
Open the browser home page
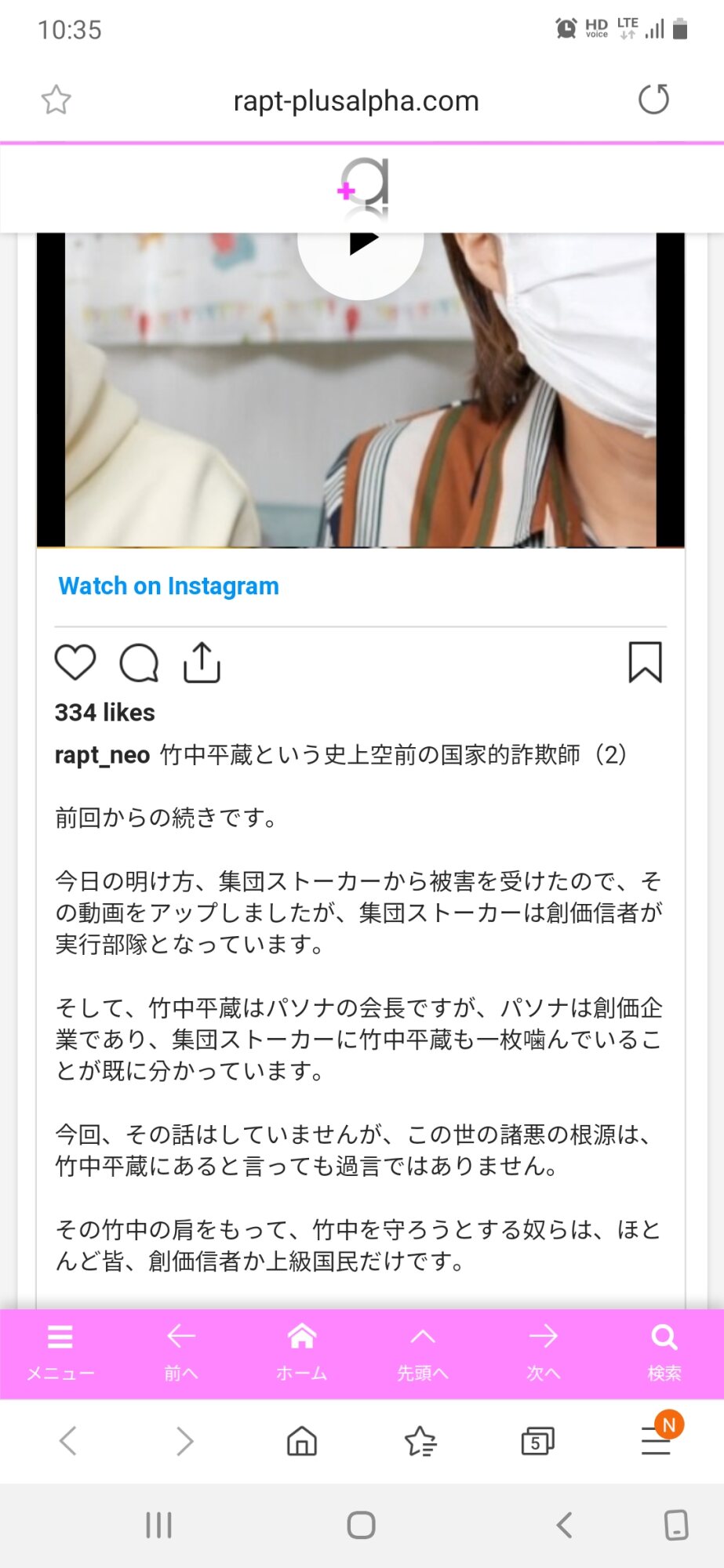click(x=302, y=1441)
